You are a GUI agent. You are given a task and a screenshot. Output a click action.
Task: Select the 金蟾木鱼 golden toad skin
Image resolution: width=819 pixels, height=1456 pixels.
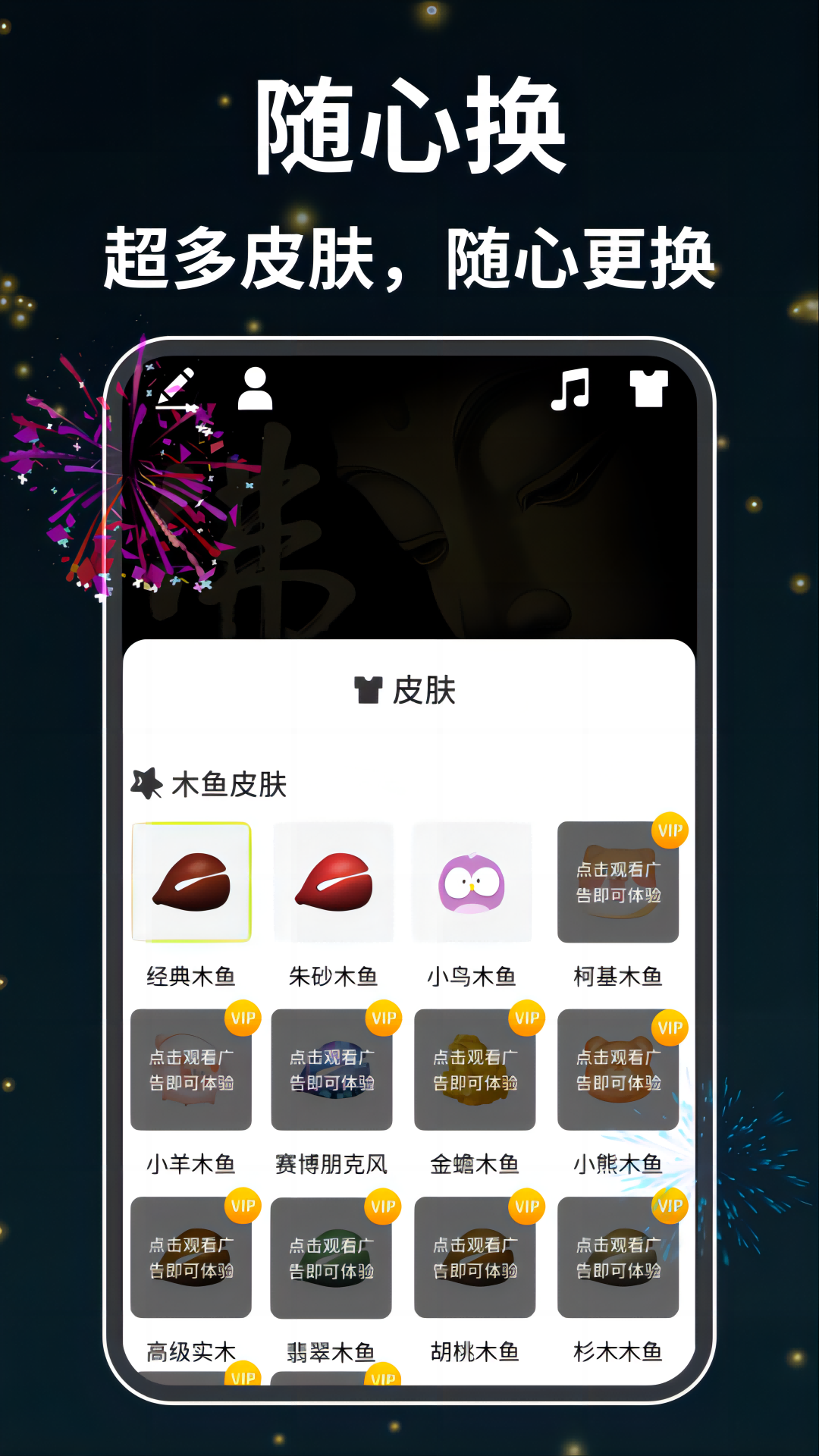click(475, 1071)
